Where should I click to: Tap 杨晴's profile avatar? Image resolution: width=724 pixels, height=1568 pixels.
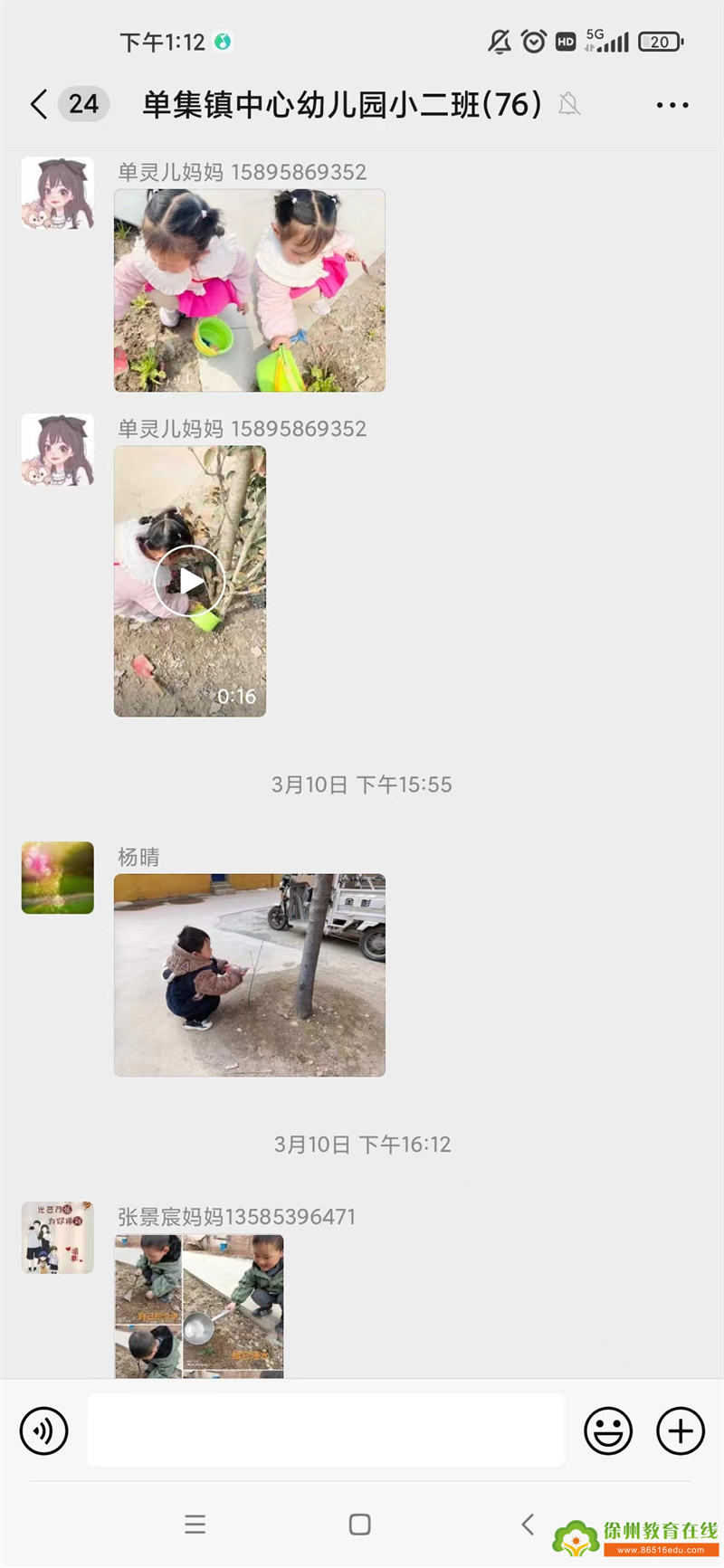pos(58,878)
